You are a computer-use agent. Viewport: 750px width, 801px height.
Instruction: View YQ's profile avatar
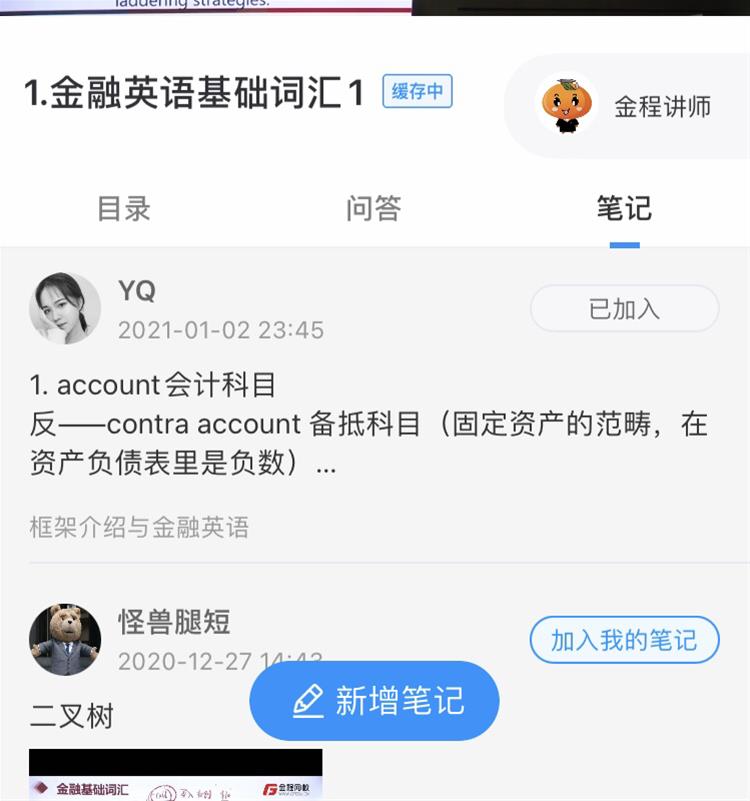tap(65, 309)
